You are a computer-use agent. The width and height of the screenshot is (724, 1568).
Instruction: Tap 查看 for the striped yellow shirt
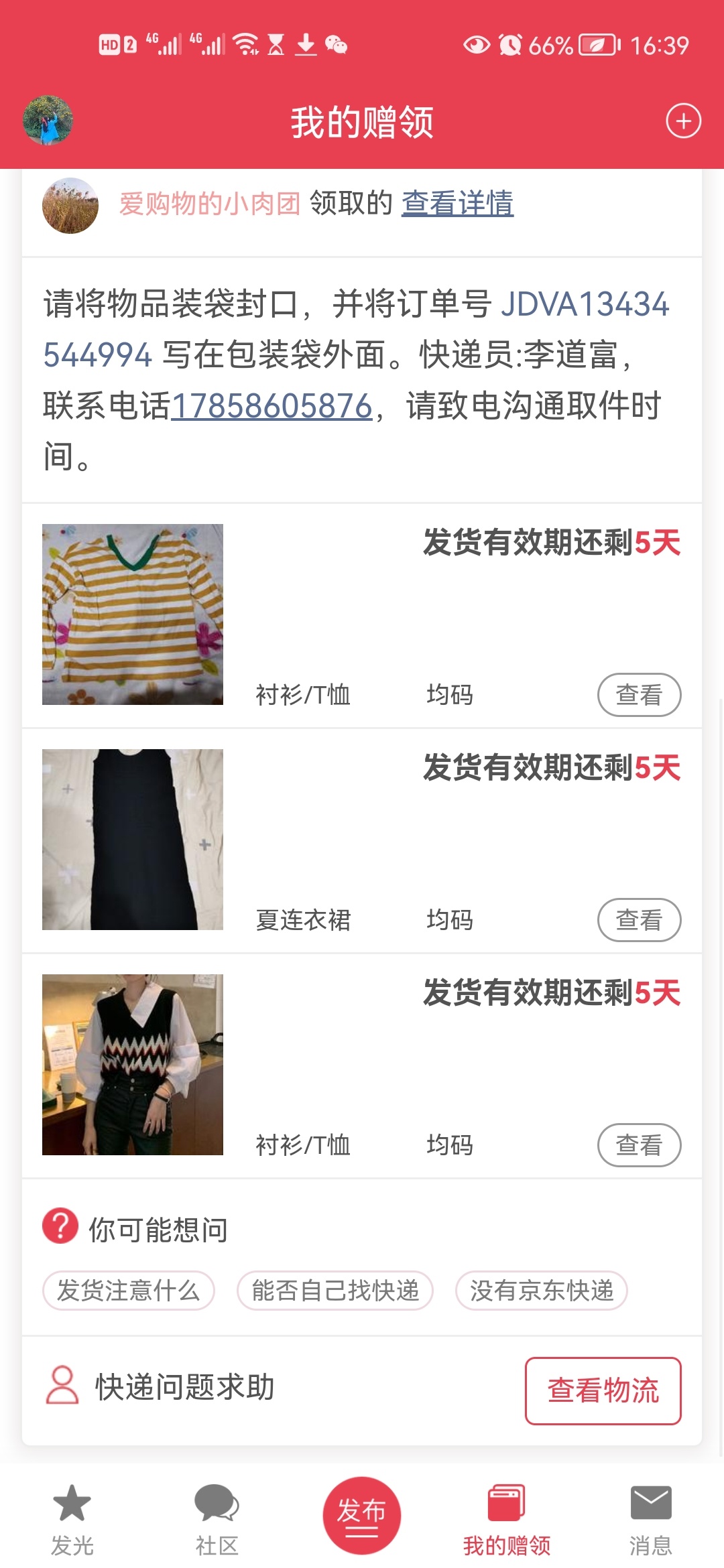[638, 695]
